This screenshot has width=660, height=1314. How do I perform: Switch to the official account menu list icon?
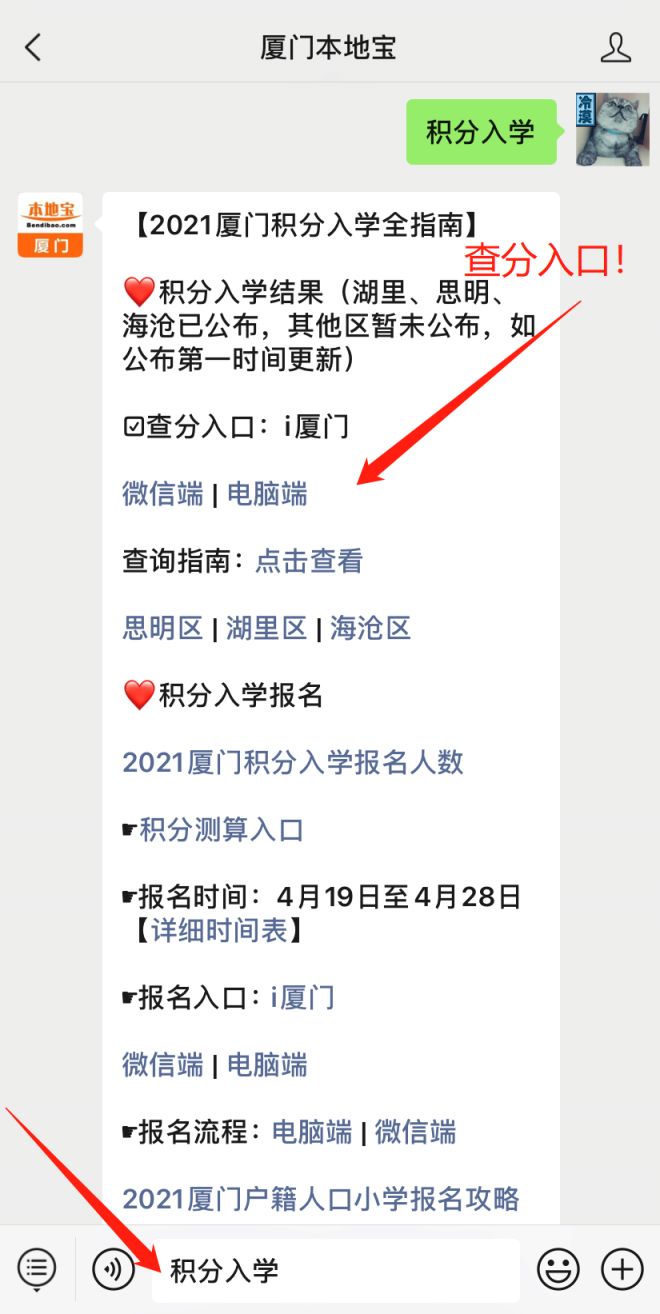pyautogui.click(x=37, y=1269)
